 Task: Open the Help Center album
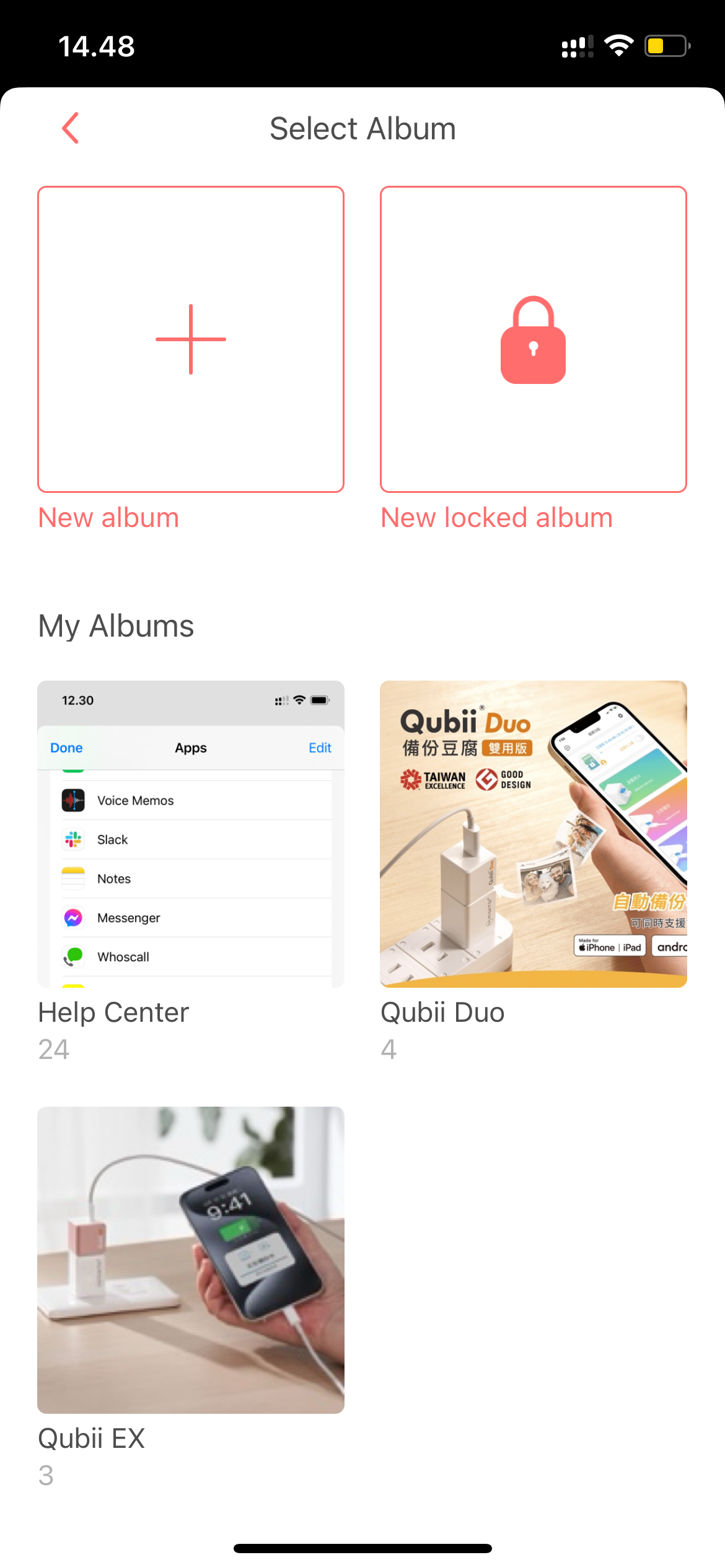click(x=191, y=834)
